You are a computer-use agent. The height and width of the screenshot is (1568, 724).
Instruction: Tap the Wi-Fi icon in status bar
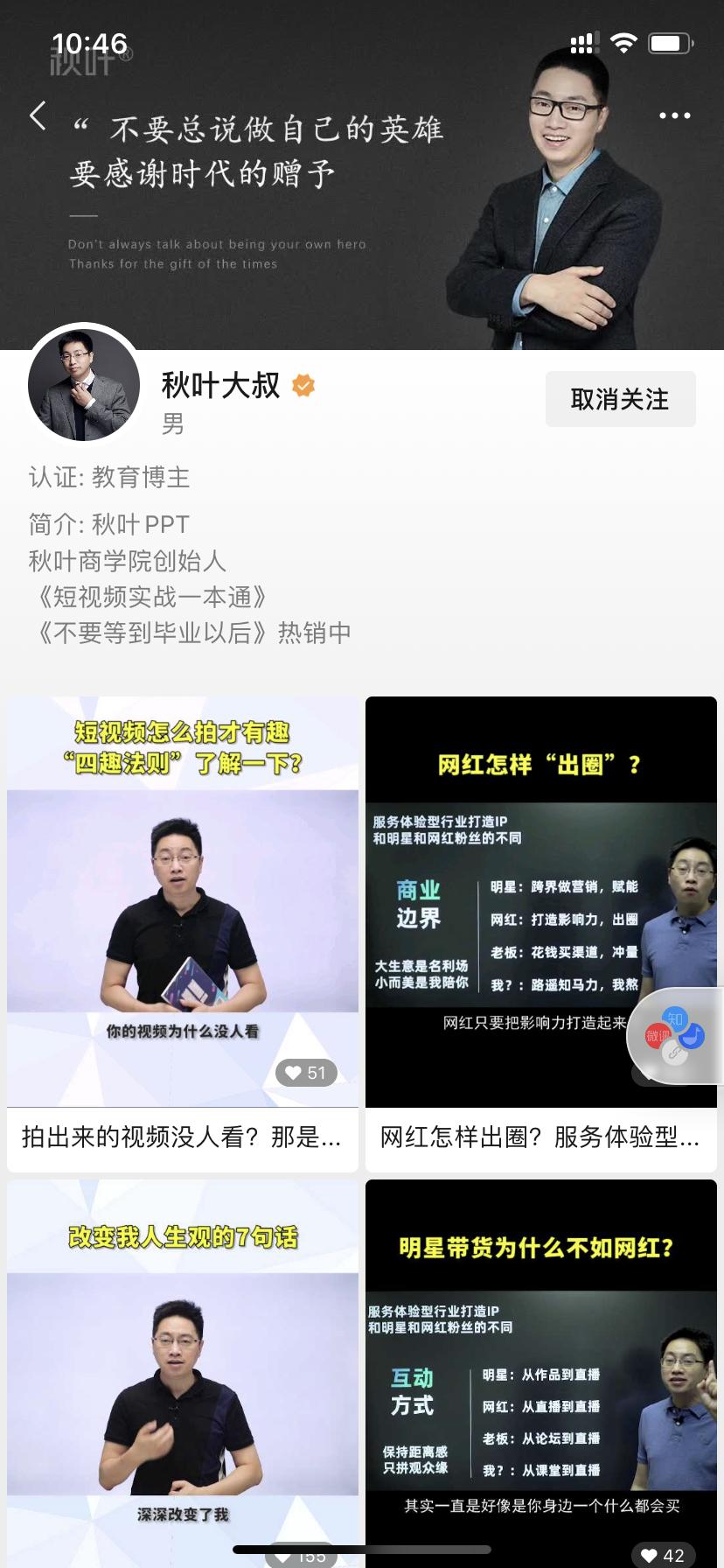pos(623,41)
